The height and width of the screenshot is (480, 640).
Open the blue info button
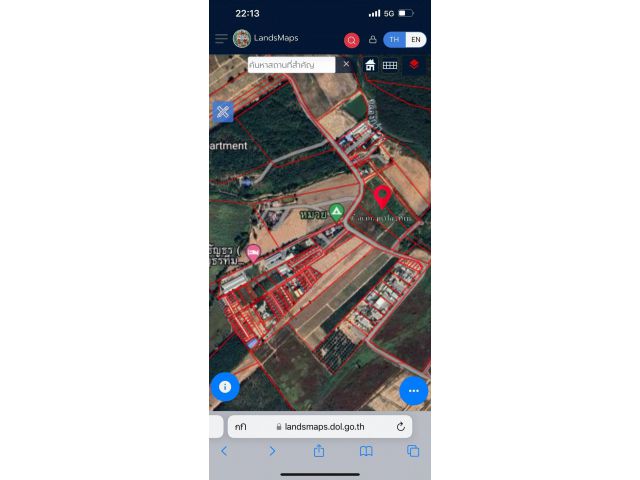pos(225,386)
